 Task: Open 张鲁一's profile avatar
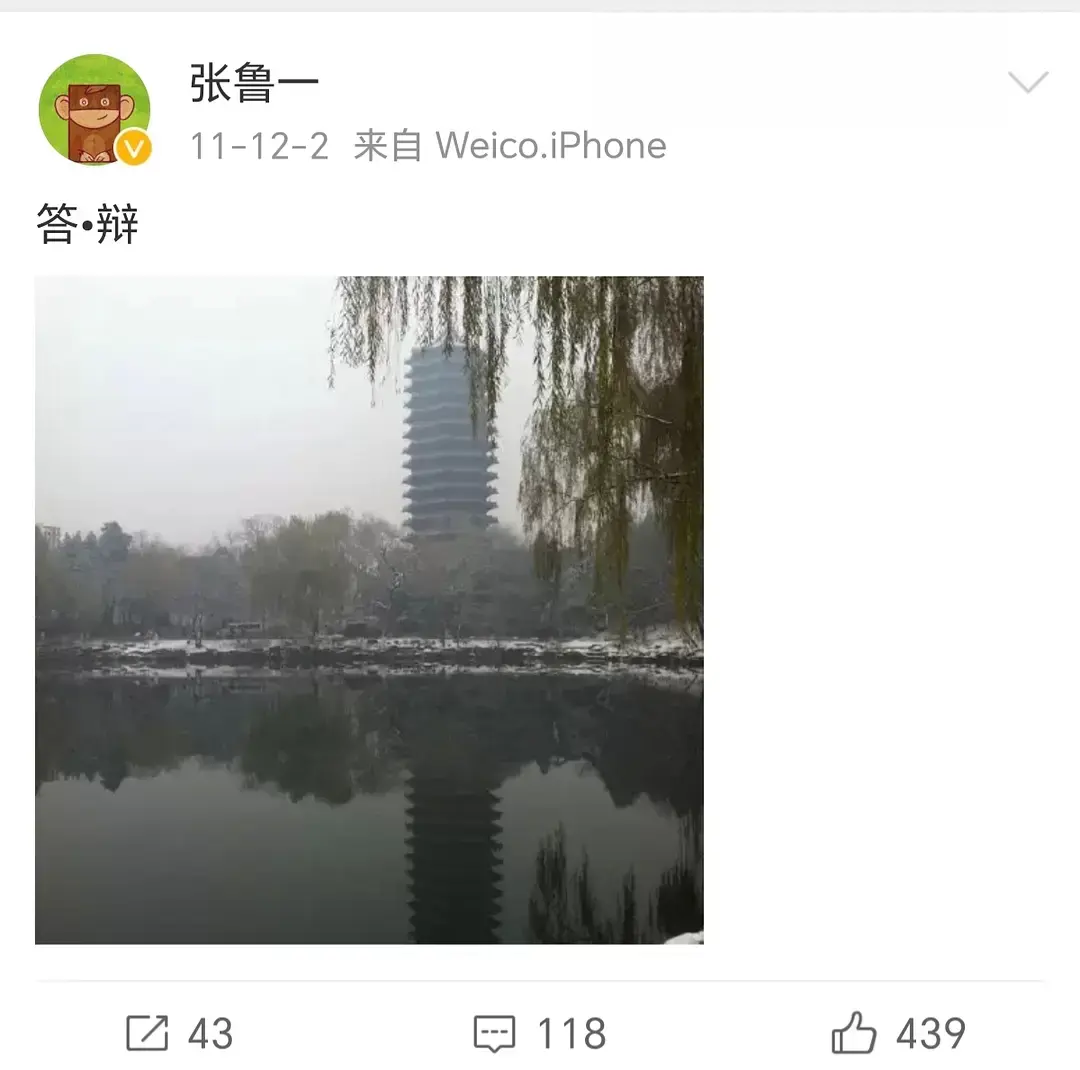[94, 109]
